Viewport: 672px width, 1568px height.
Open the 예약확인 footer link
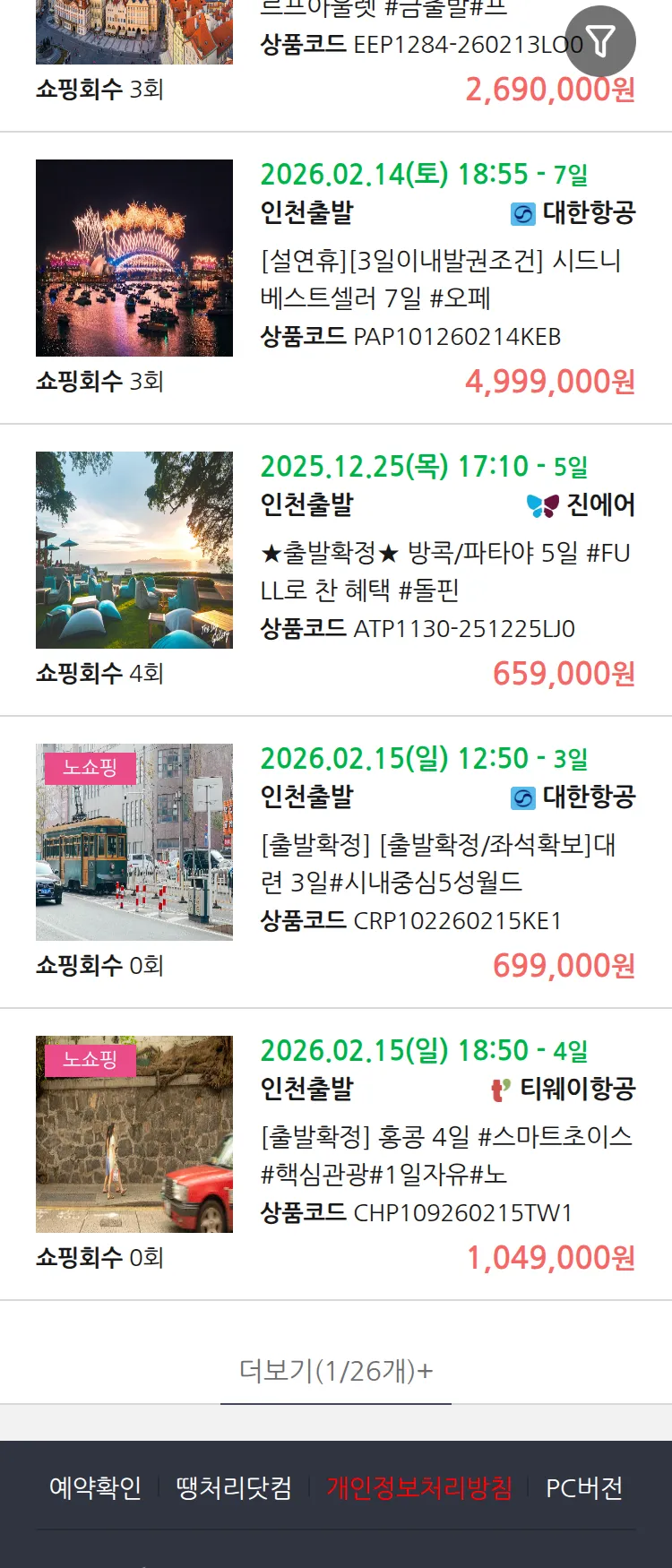pyautogui.click(x=95, y=1488)
